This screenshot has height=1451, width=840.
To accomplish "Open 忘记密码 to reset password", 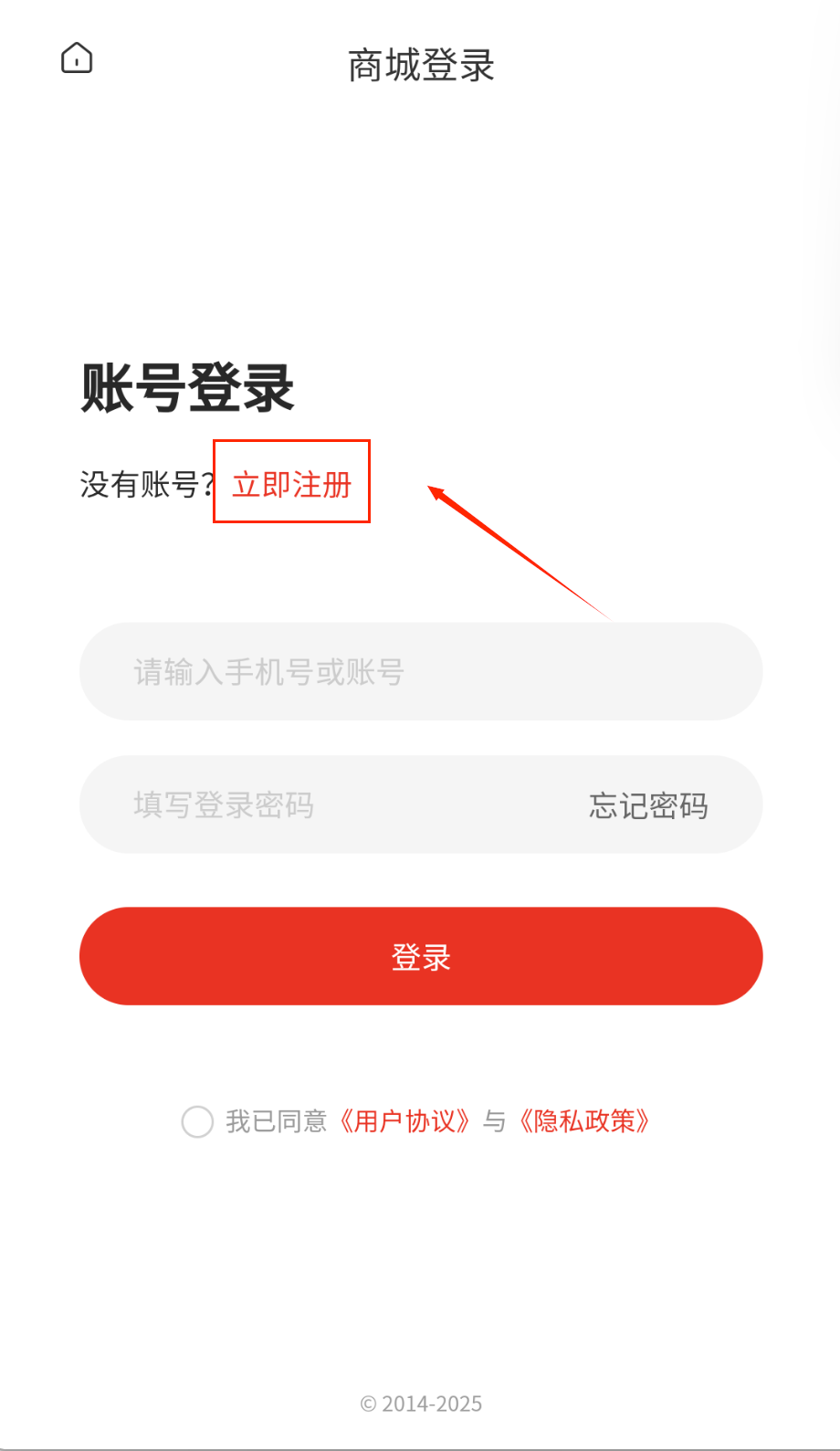I will 648,805.
